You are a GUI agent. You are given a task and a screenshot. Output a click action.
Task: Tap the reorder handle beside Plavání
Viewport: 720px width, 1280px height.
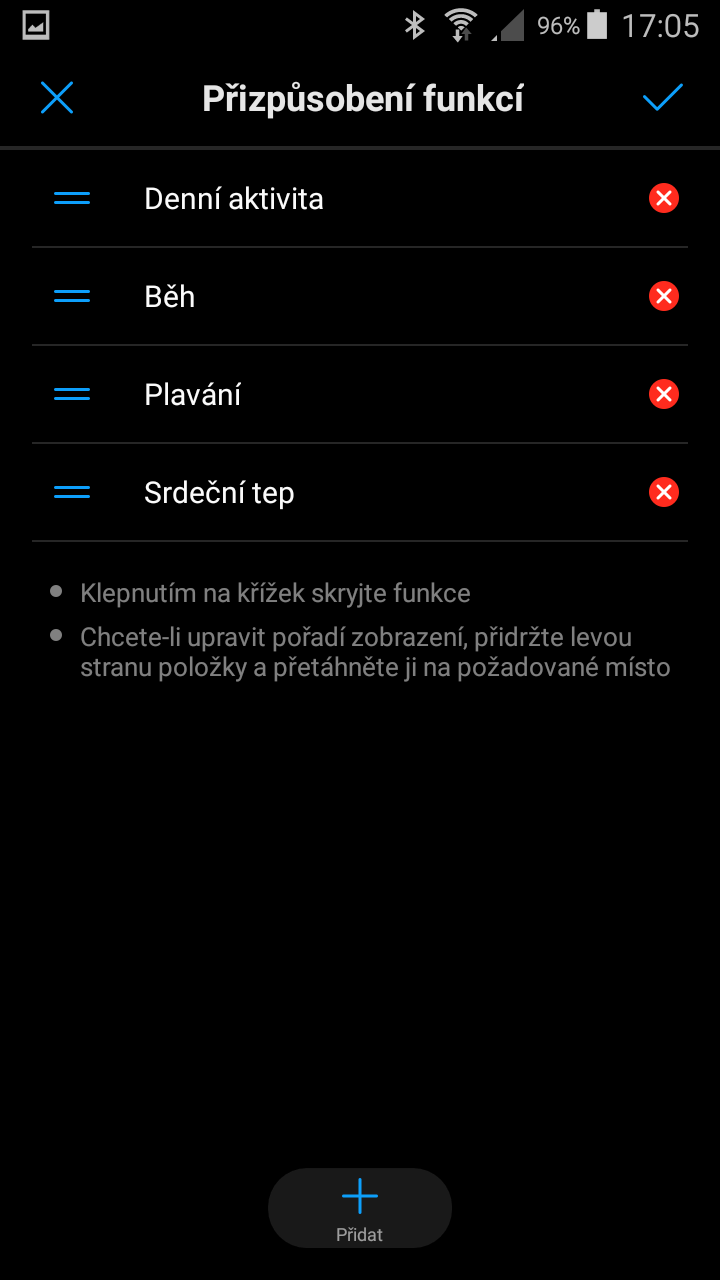[x=72, y=395]
